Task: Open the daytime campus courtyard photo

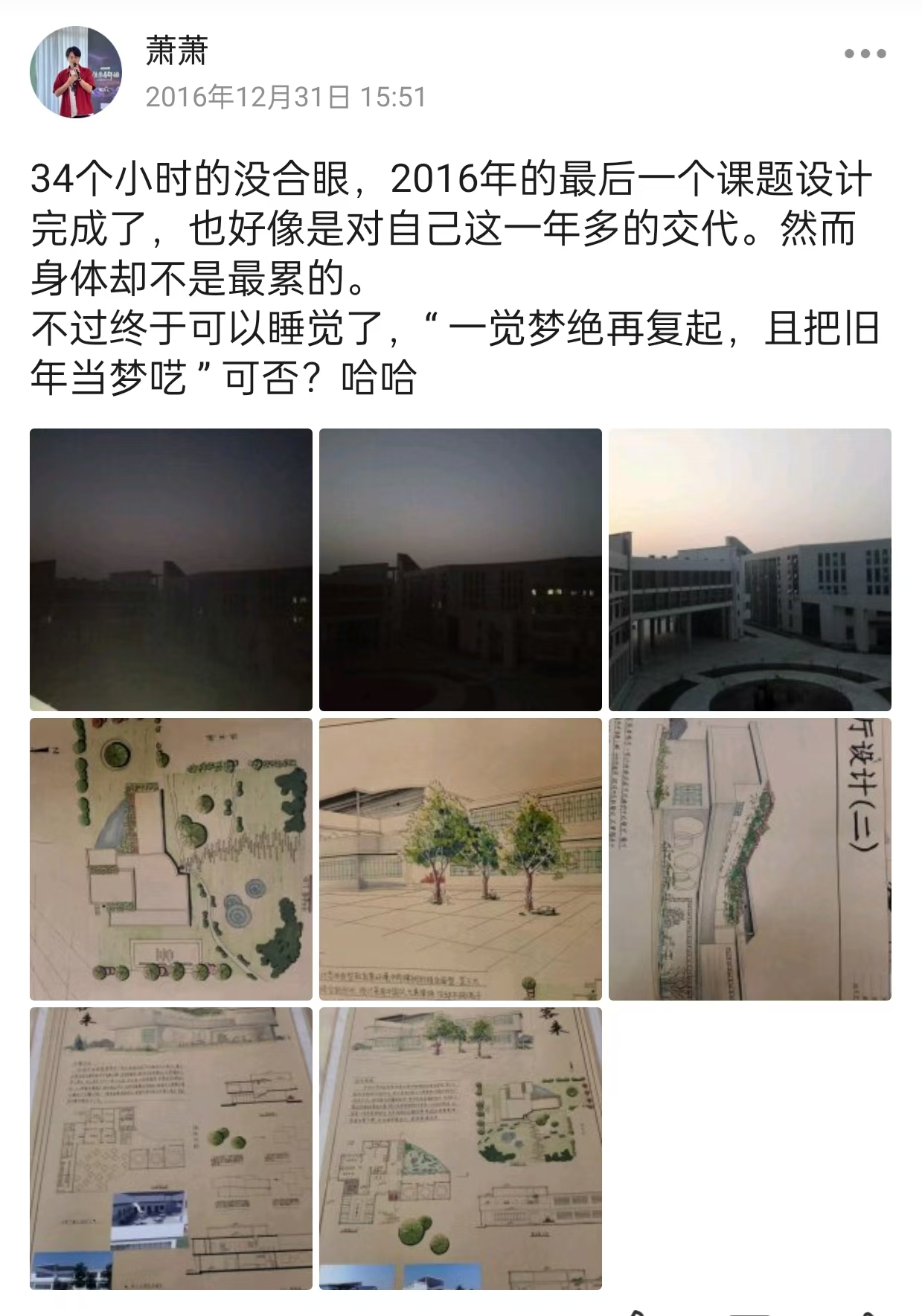Action: pyautogui.click(x=749, y=569)
